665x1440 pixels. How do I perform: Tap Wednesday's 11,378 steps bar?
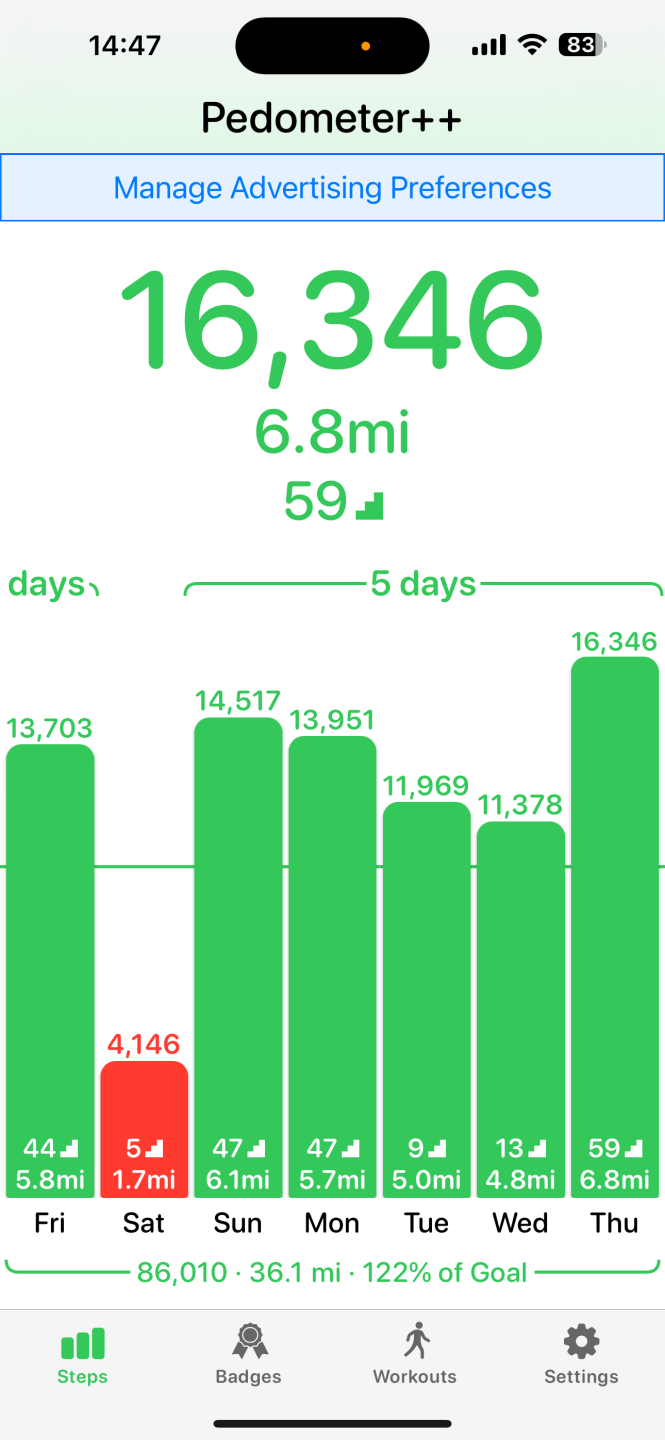click(520, 1010)
